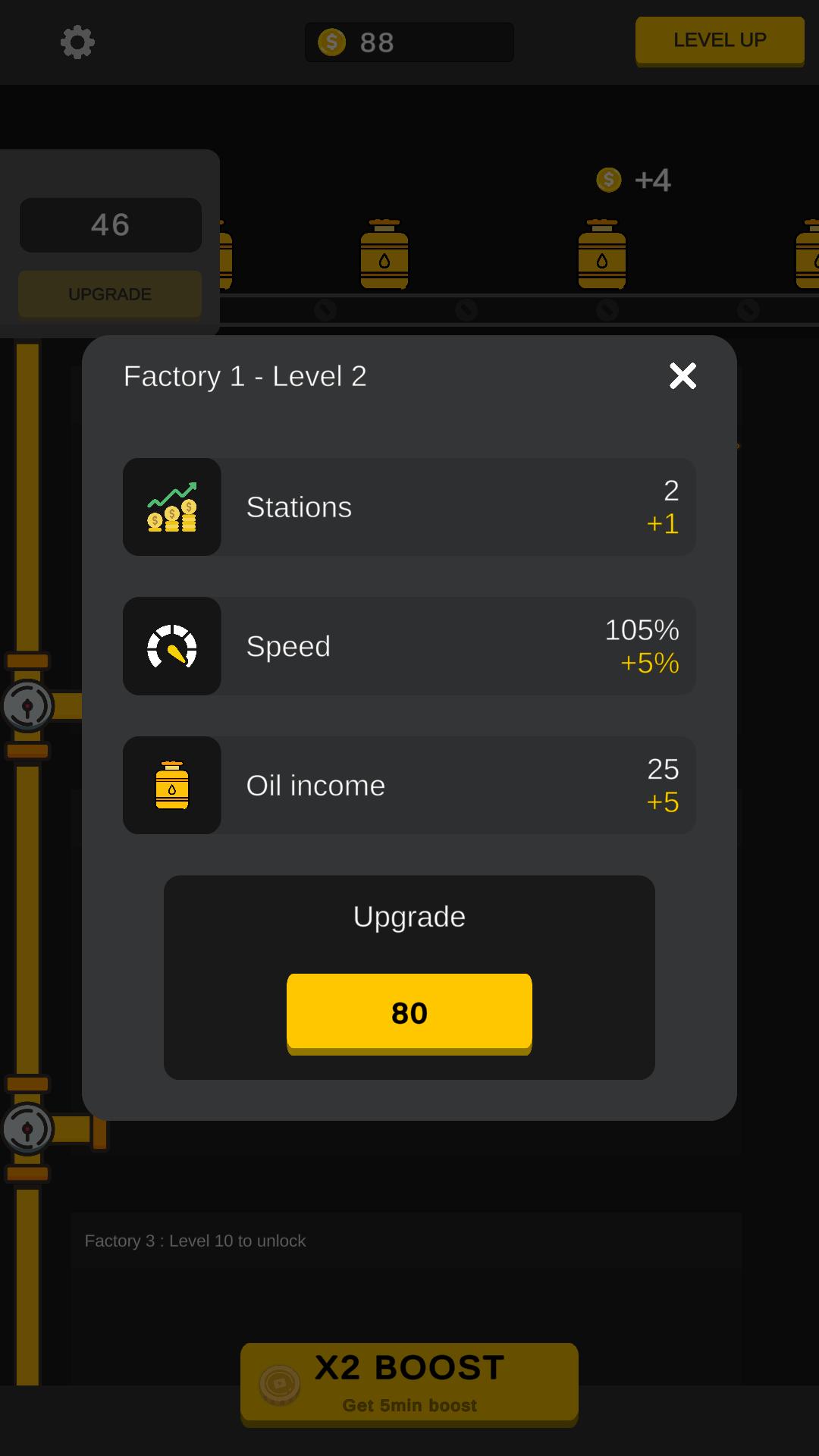Viewport: 819px width, 1456px height.
Task: Activate the X2 Boost offer
Action: pyautogui.click(x=409, y=1383)
